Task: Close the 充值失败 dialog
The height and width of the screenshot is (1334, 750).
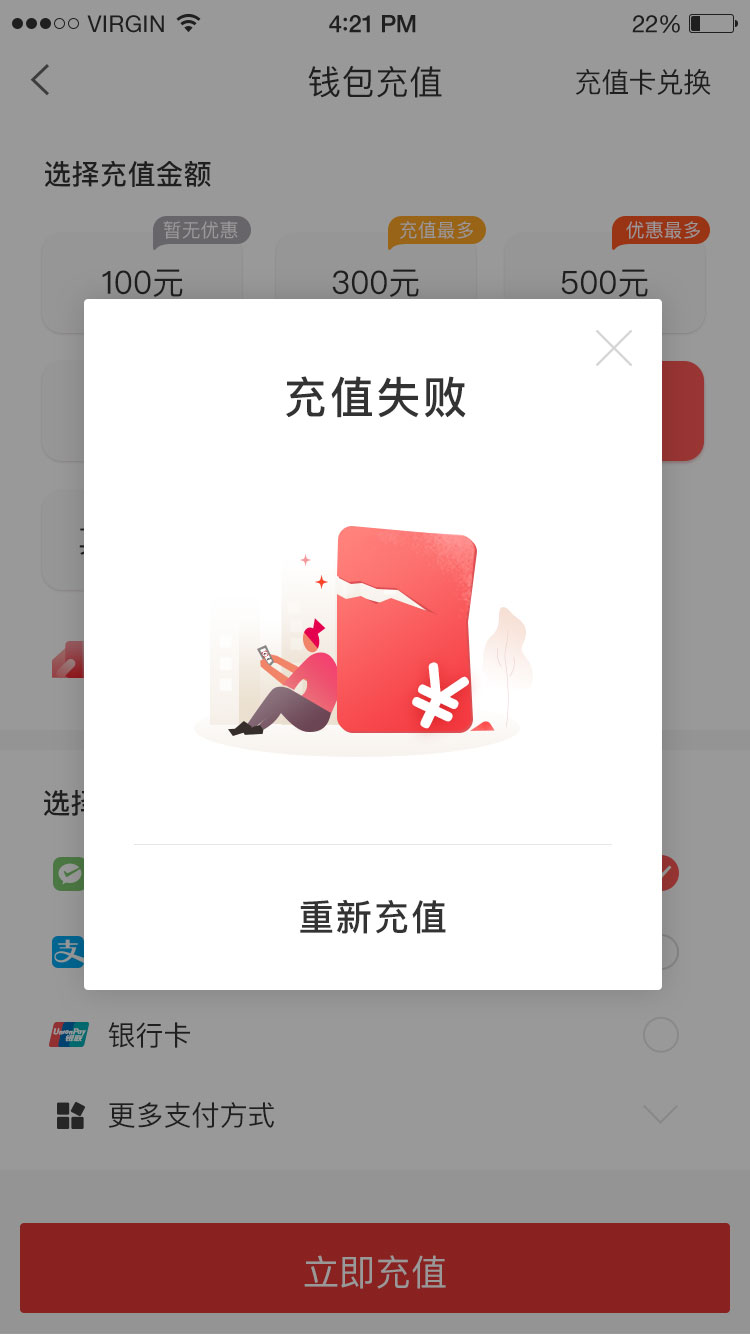Action: (613, 347)
